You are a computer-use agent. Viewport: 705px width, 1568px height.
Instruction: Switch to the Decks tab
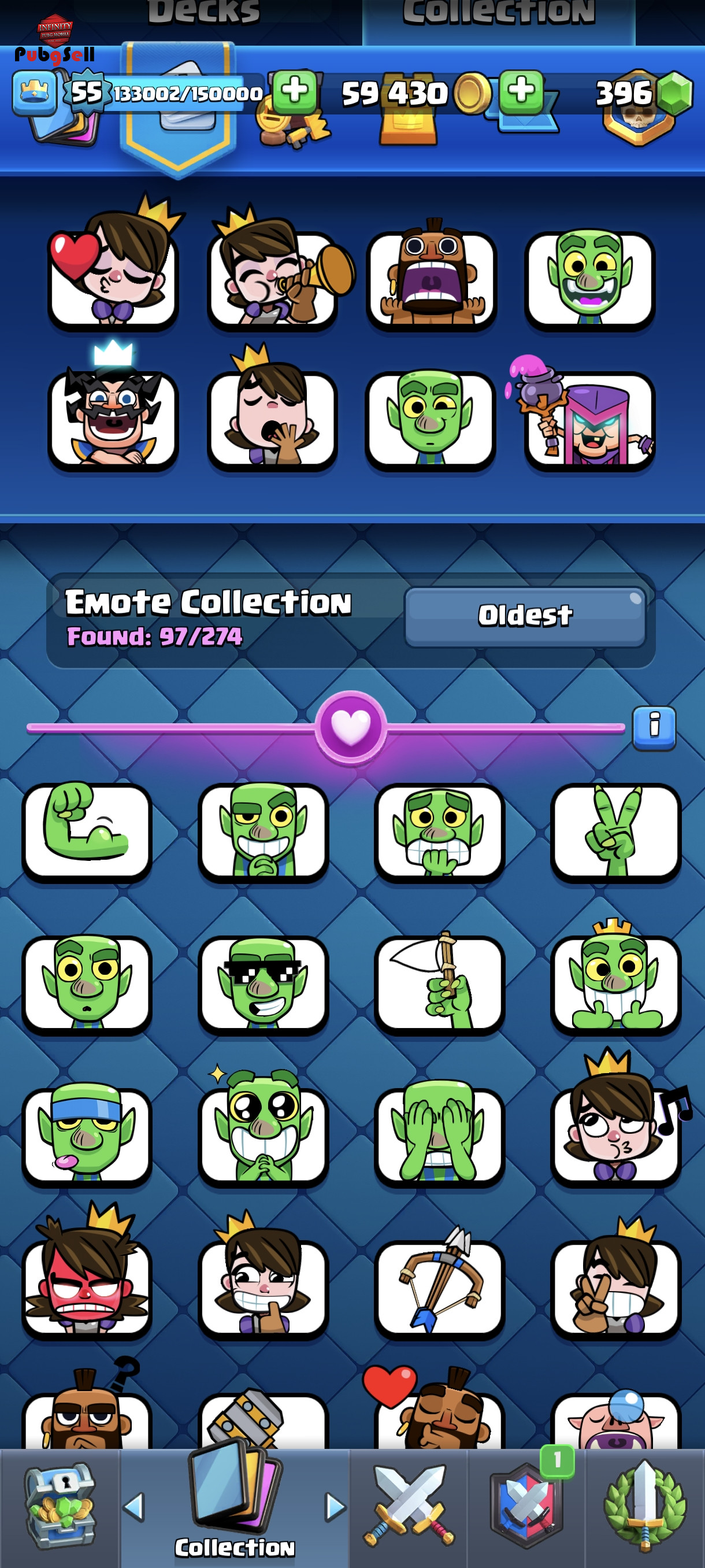pos(204,13)
